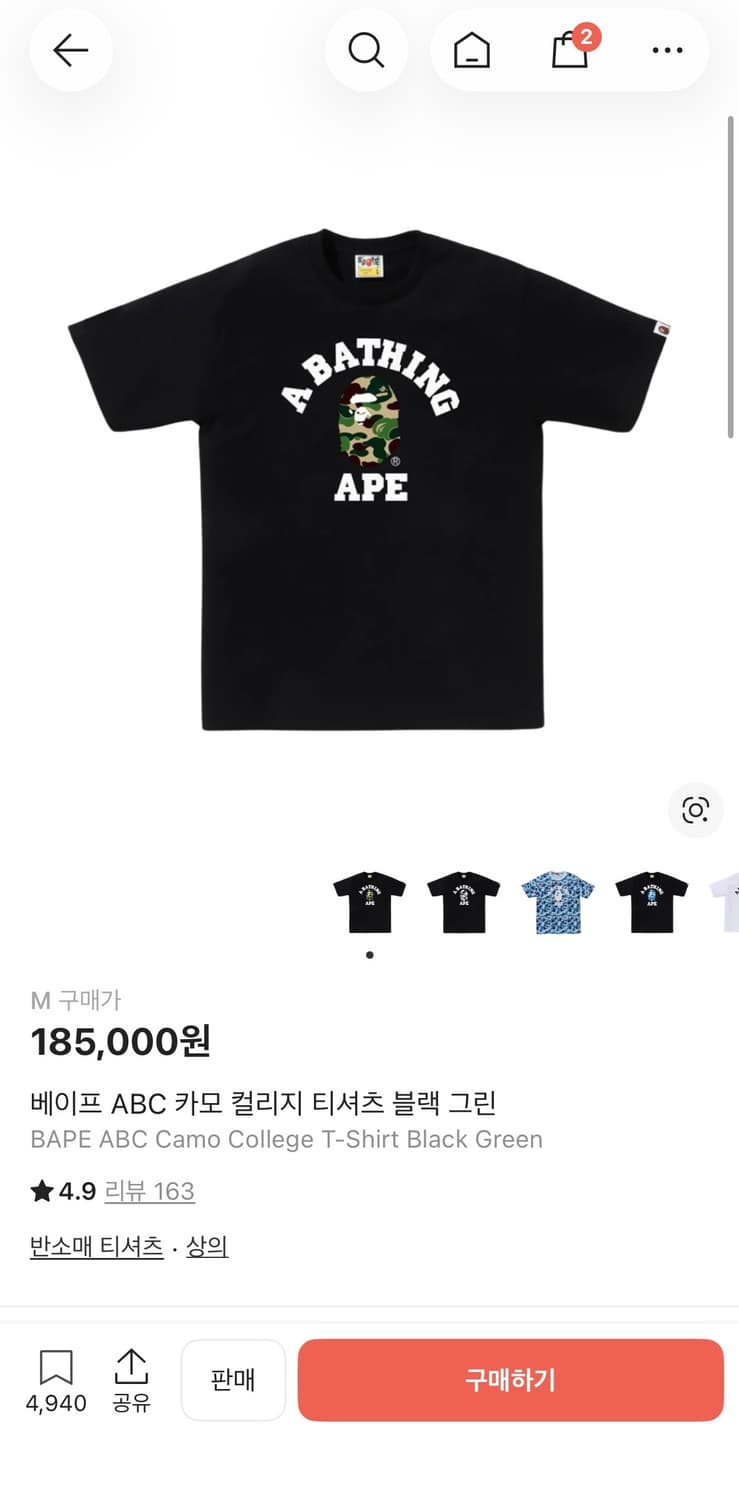Open the shopping bag with 2 items

(569, 50)
